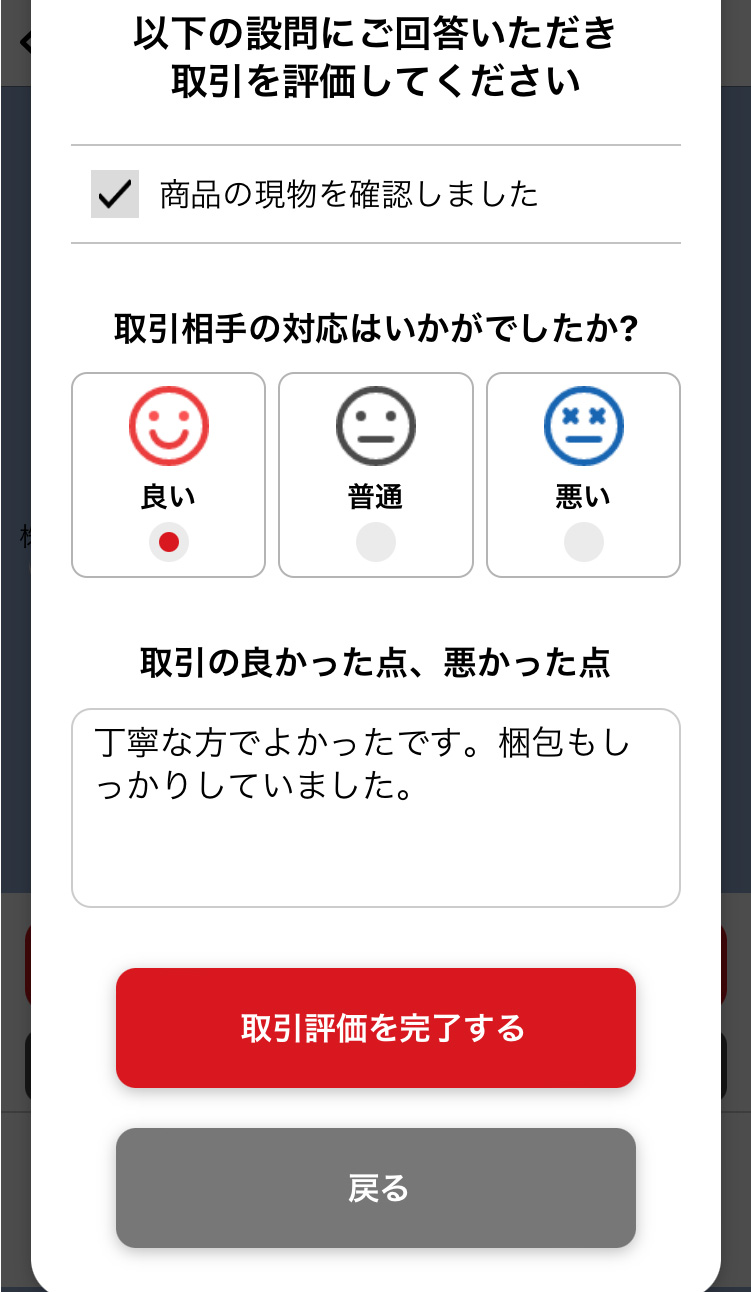The width and height of the screenshot is (751, 1292).
Task: Choose the 普通 rating option
Action: point(375,542)
